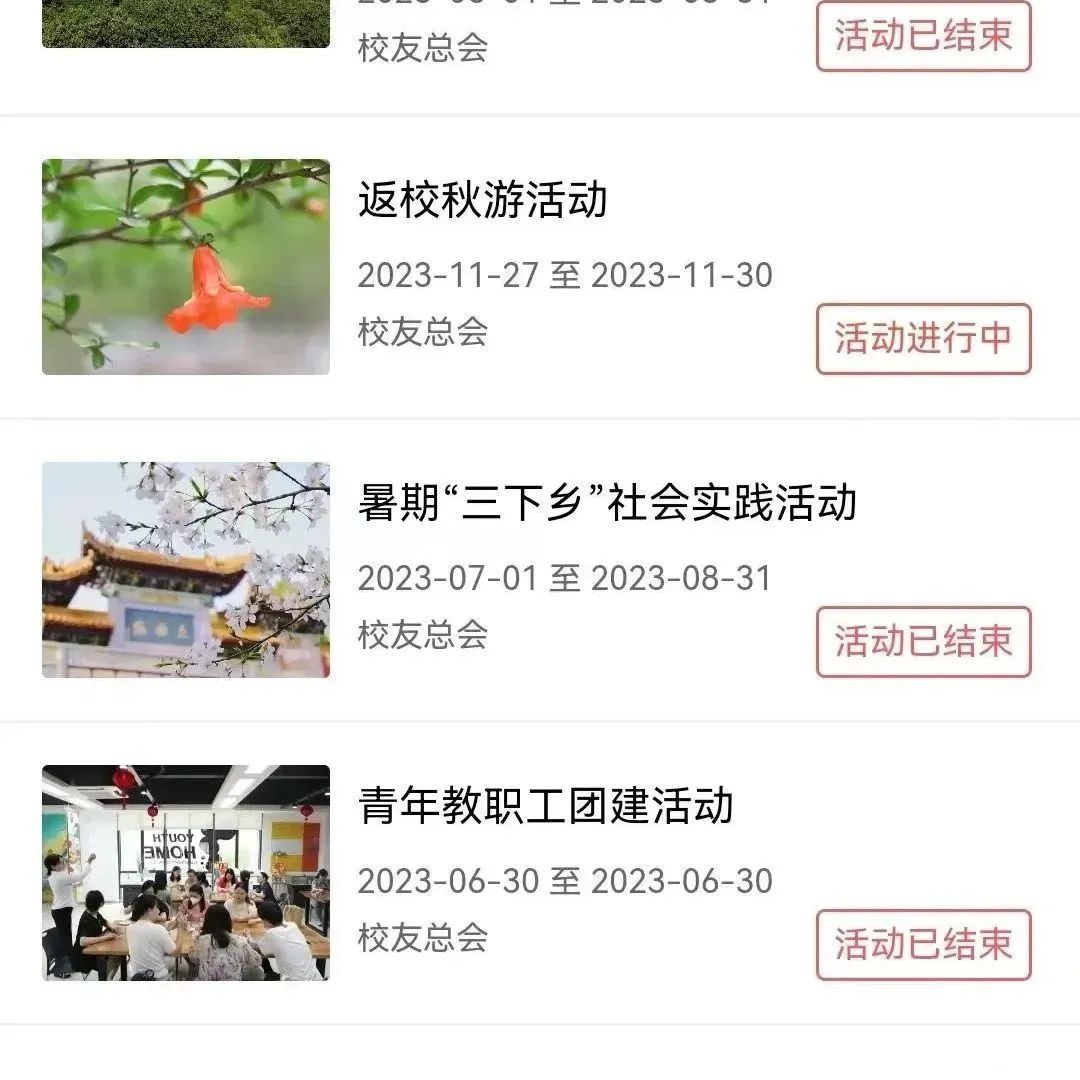Tap 活动已结束 on the 暑期"三下乡"社会实践活动 row

[923, 642]
